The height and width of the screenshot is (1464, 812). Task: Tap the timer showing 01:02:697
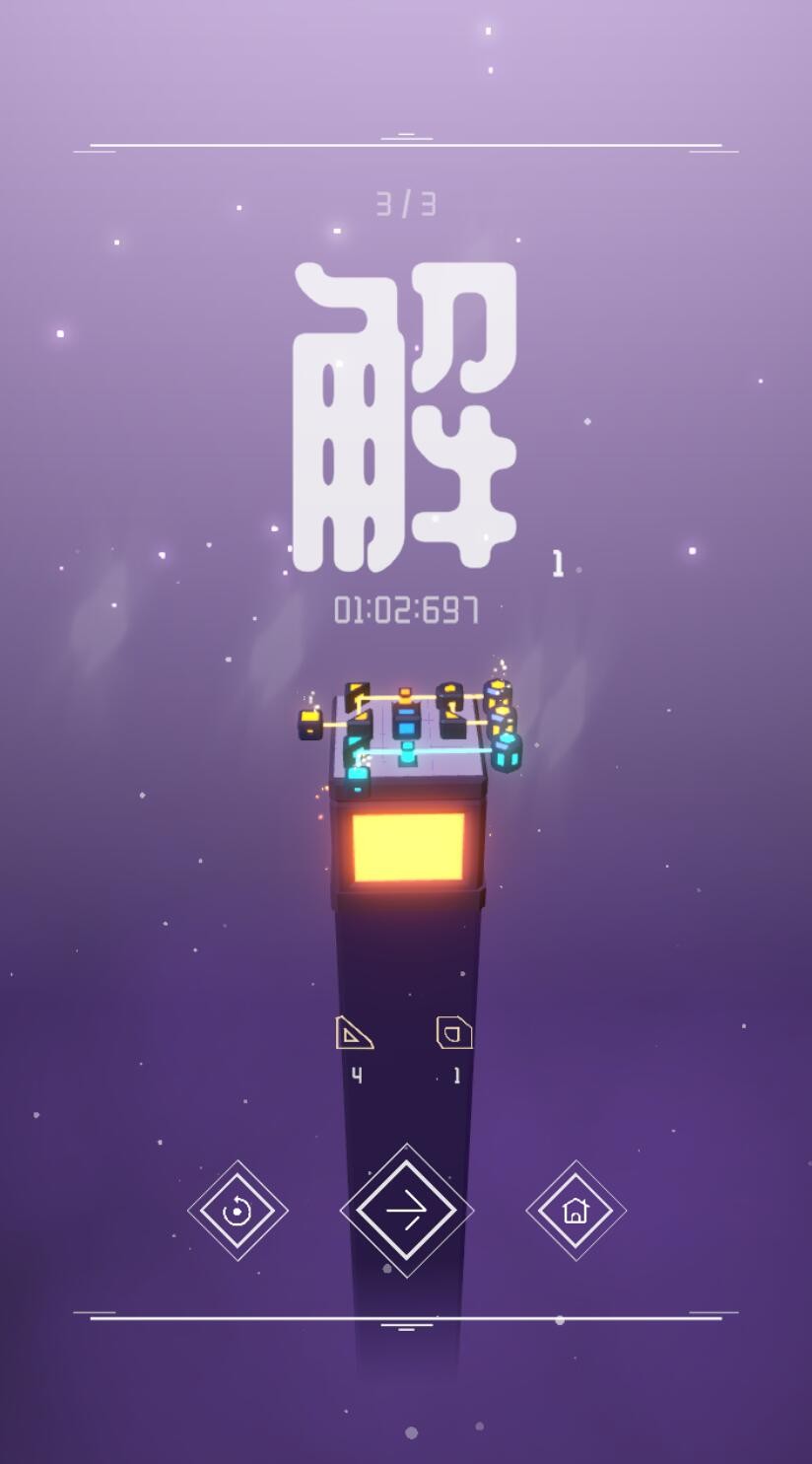click(x=405, y=611)
